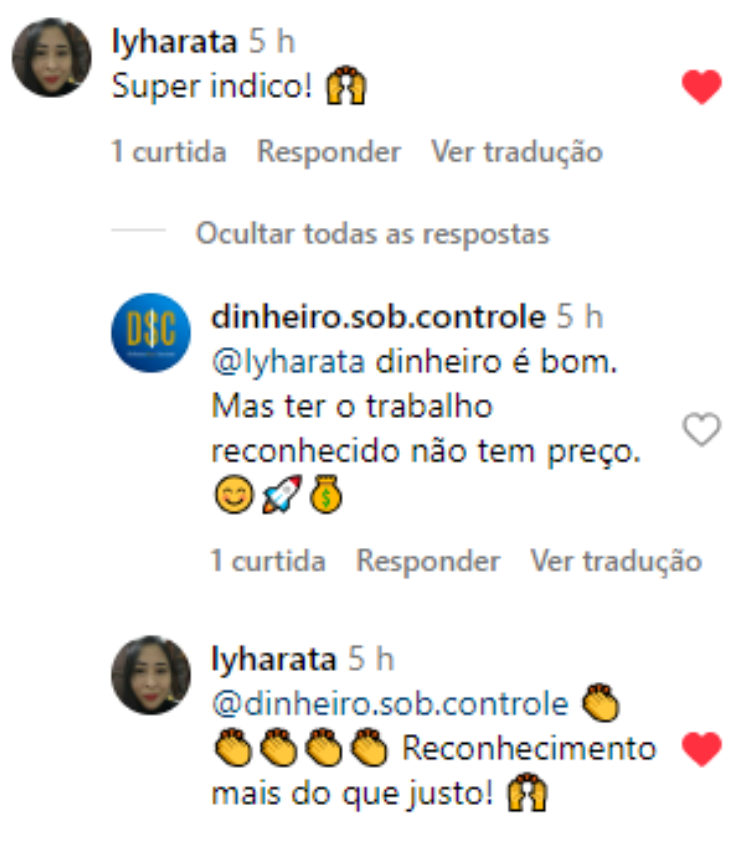Viewport: 748px width, 844px height.
Task: Unlike lyharata's 'Super indico!' comment
Action: coord(701,88)
